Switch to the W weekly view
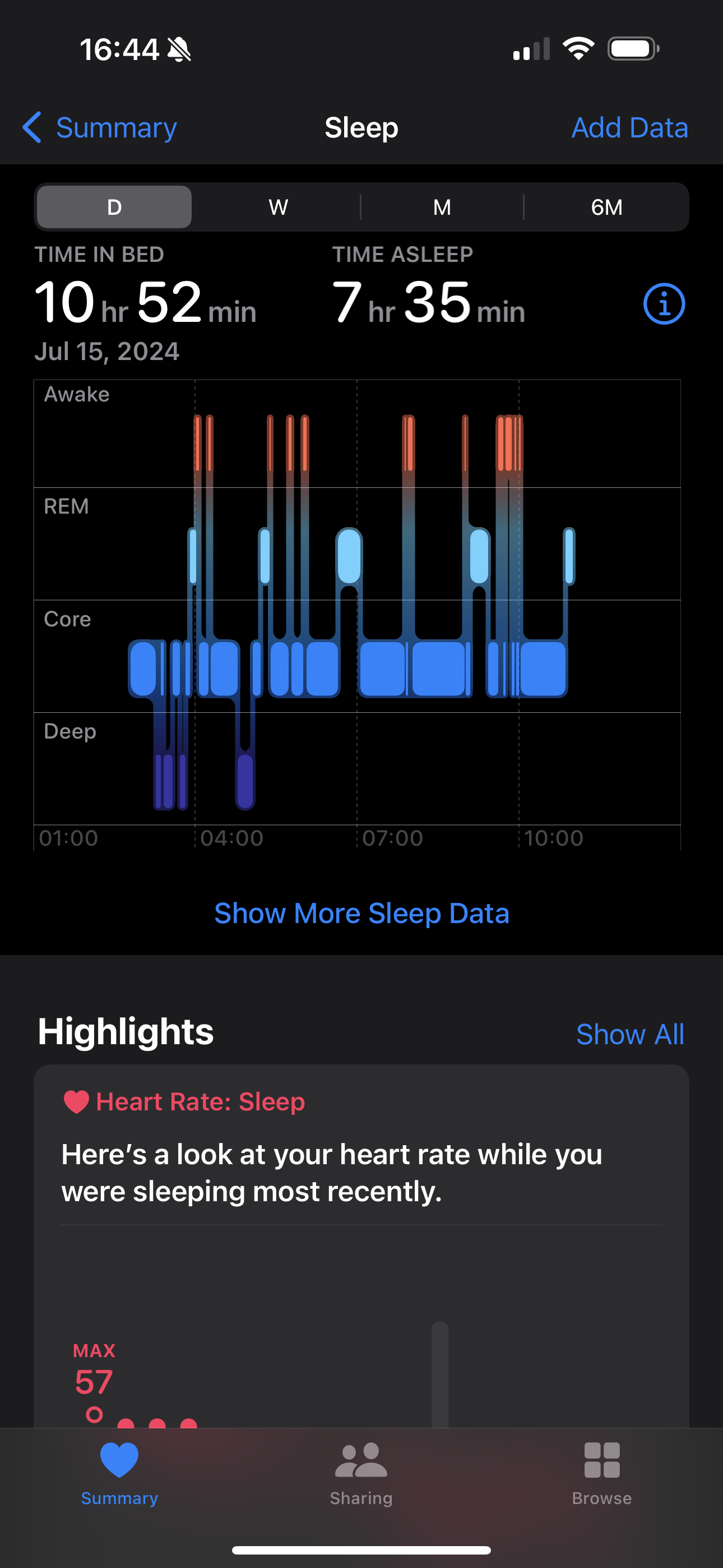The image size is (723, 1568). coord(278,207)
